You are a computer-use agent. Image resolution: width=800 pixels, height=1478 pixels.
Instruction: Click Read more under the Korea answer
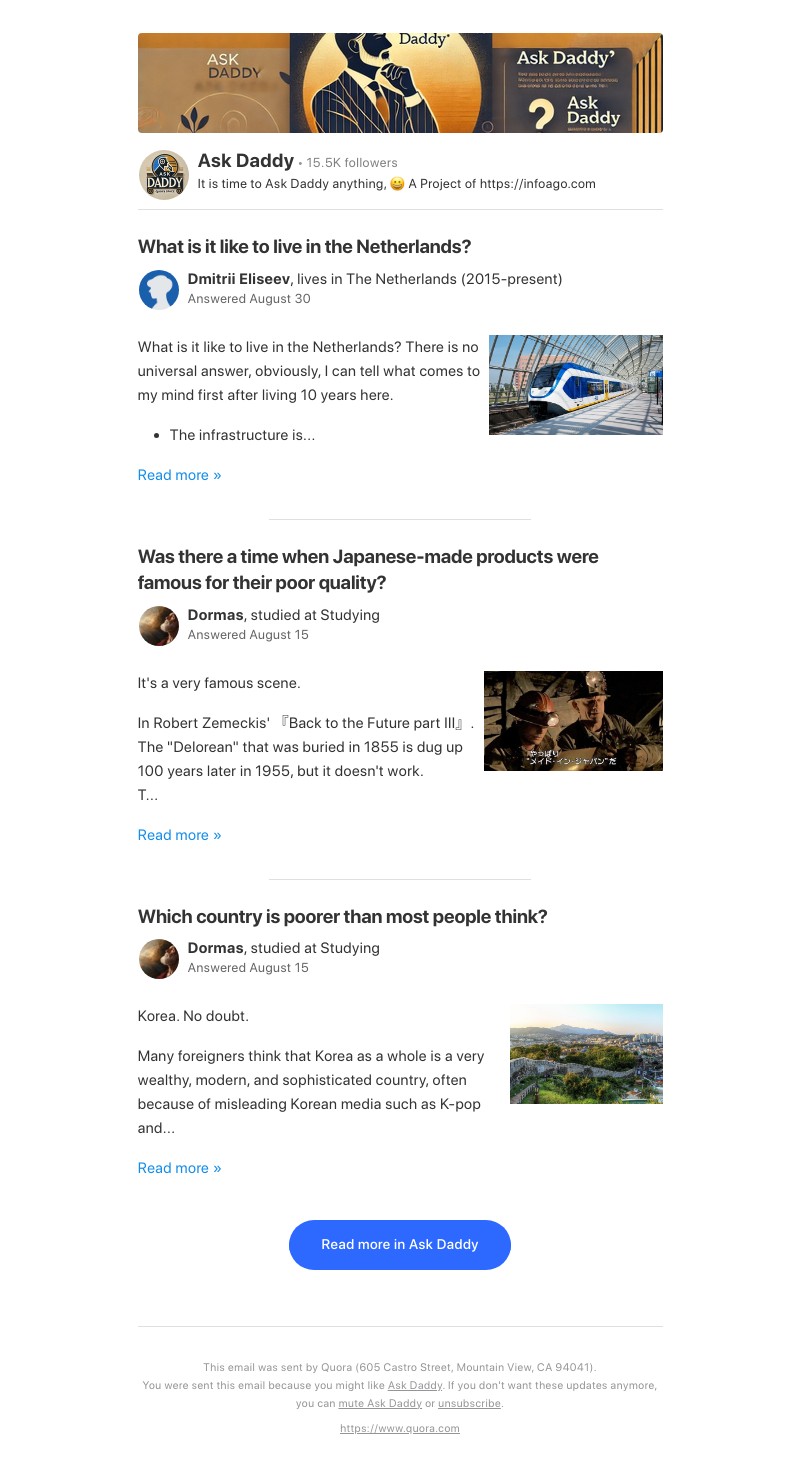[x=178, y=1167]
